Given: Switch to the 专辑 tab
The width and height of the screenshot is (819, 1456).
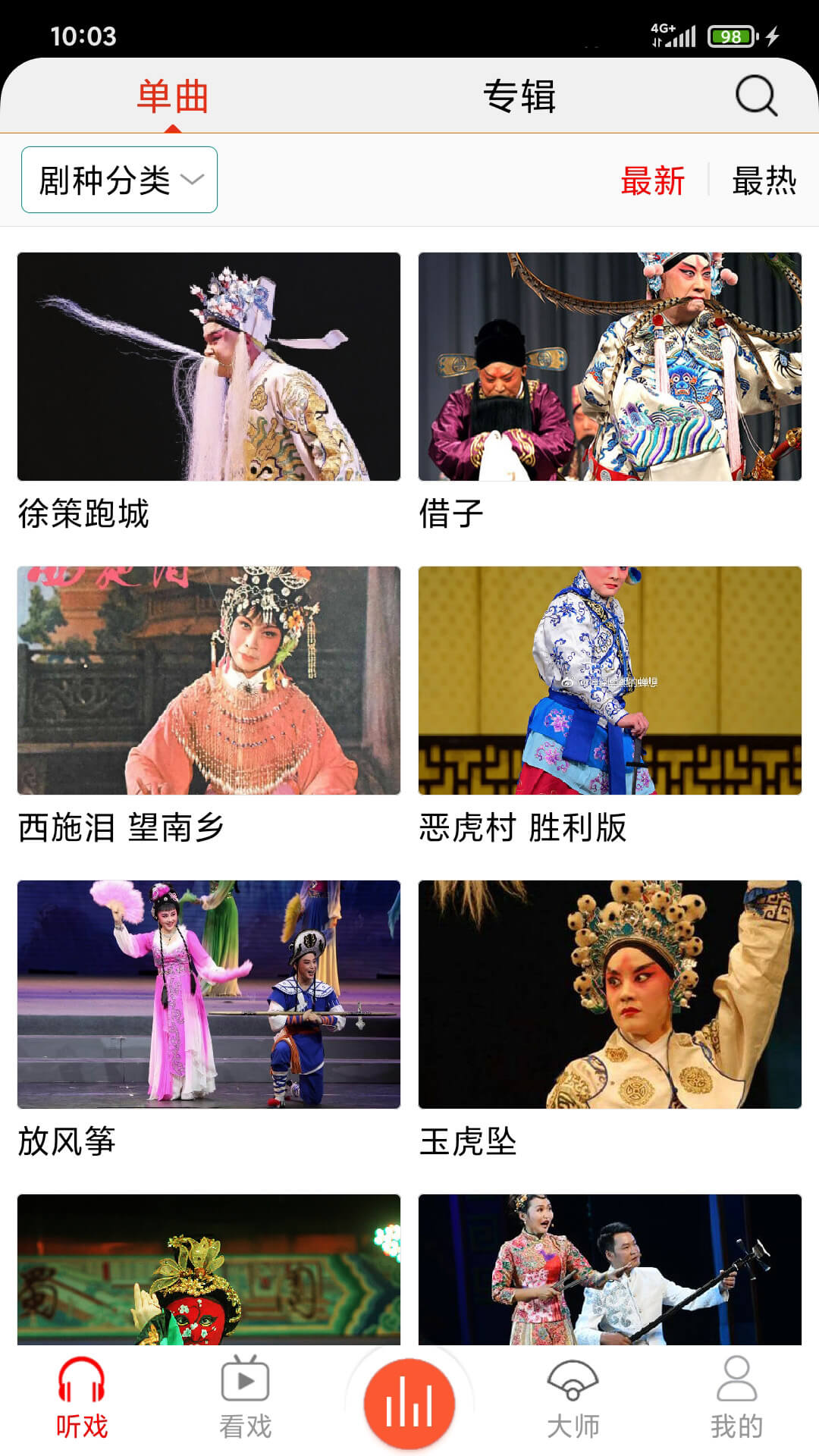Looking at the screenshot, I should point(519,96).
